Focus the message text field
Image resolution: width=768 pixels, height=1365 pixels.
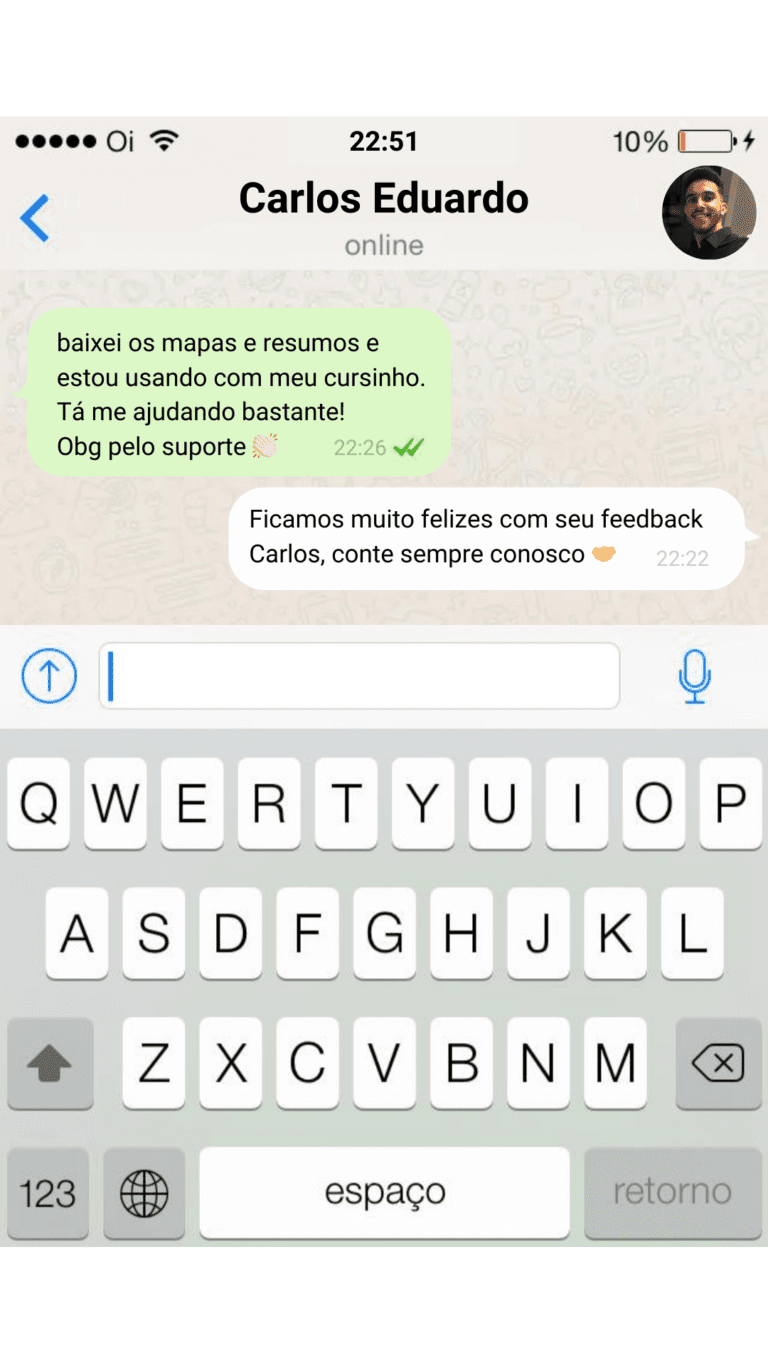pos(360,676)
